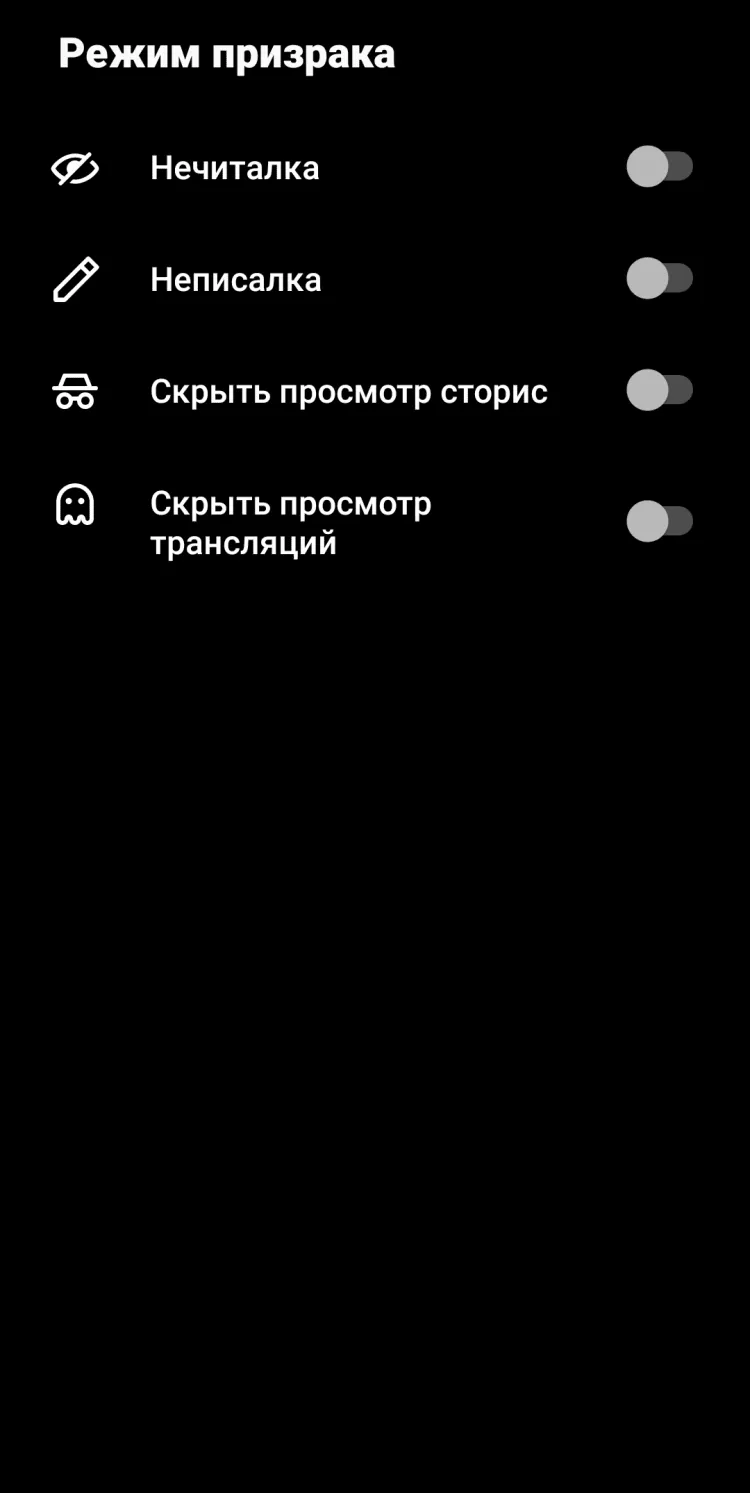The width and height of the screenshot is (750, 1493).
Task: Enable the Нечиталка switch
Action: click(x=659, y=167)
